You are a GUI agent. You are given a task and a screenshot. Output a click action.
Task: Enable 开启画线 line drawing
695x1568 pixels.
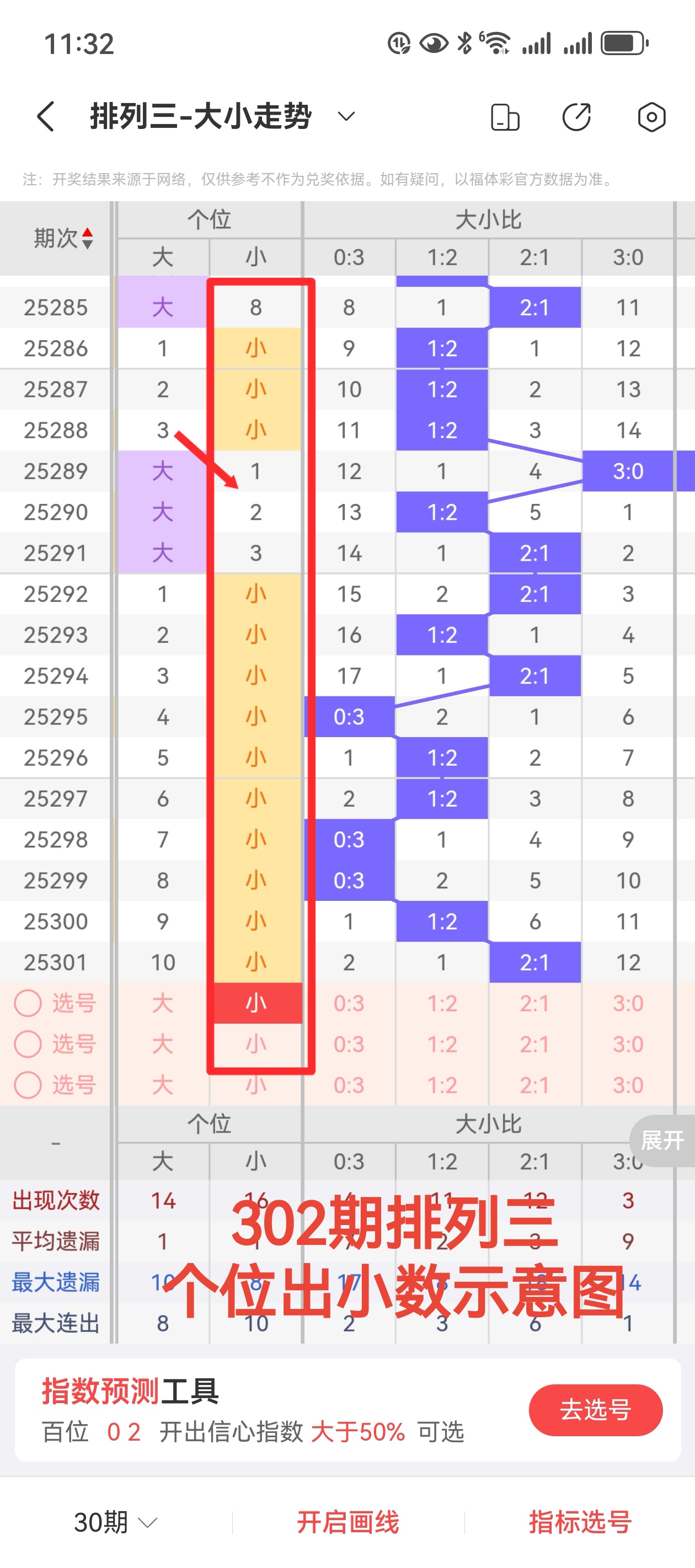[x=348, y=1522]
